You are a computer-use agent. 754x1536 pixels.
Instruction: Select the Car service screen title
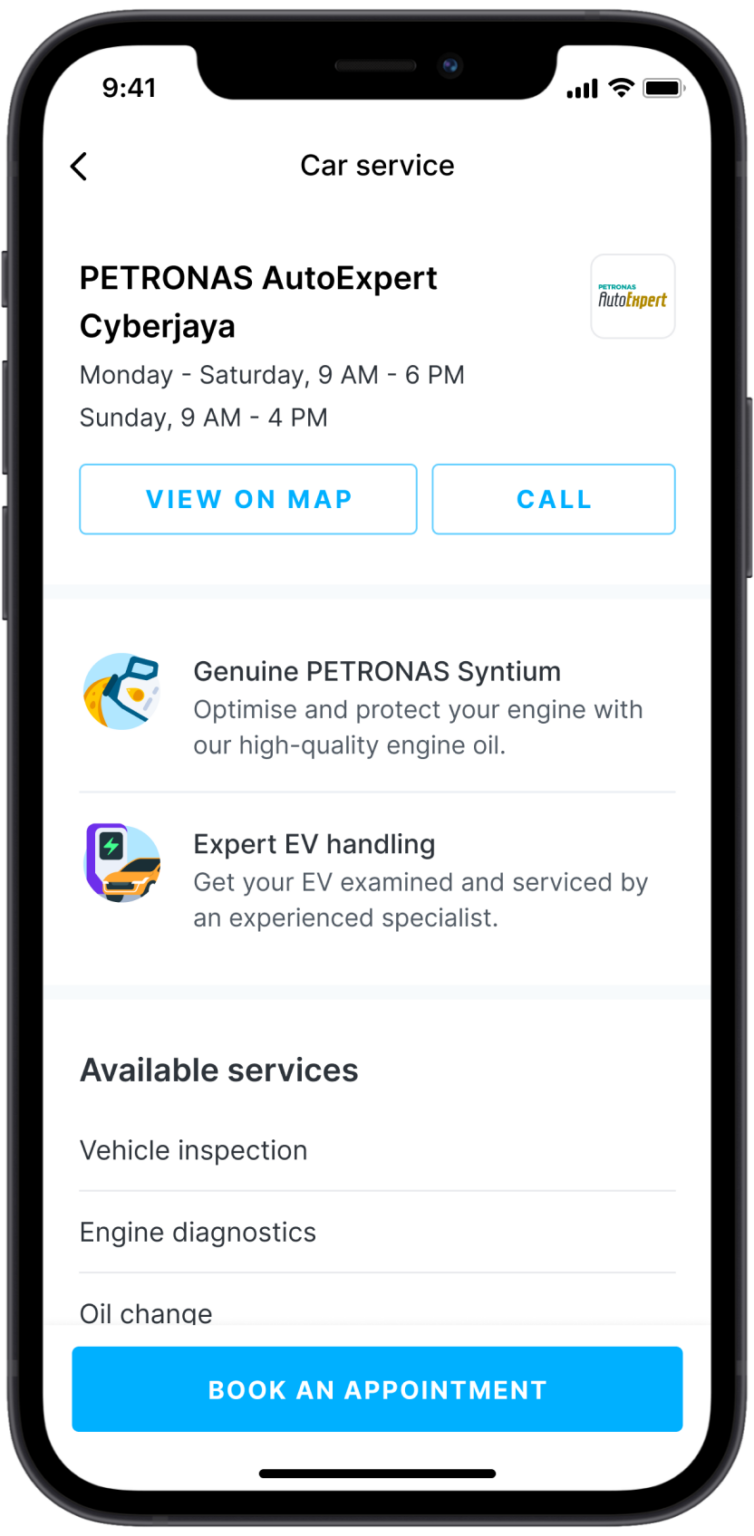tap(377, 165)
